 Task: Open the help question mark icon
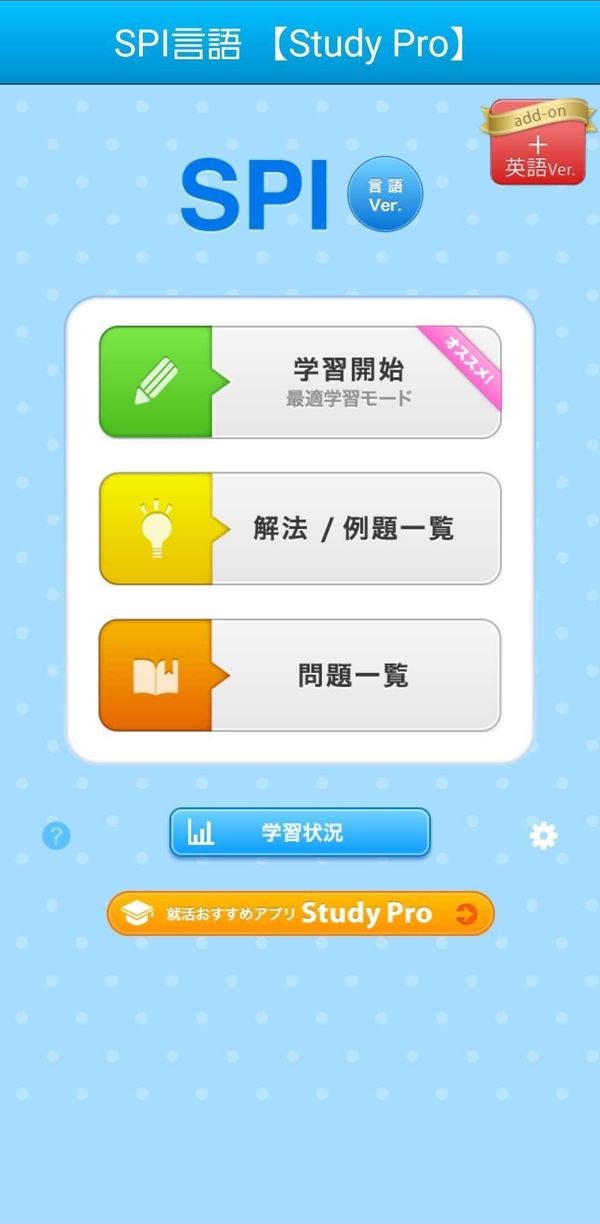coord(57,835)
